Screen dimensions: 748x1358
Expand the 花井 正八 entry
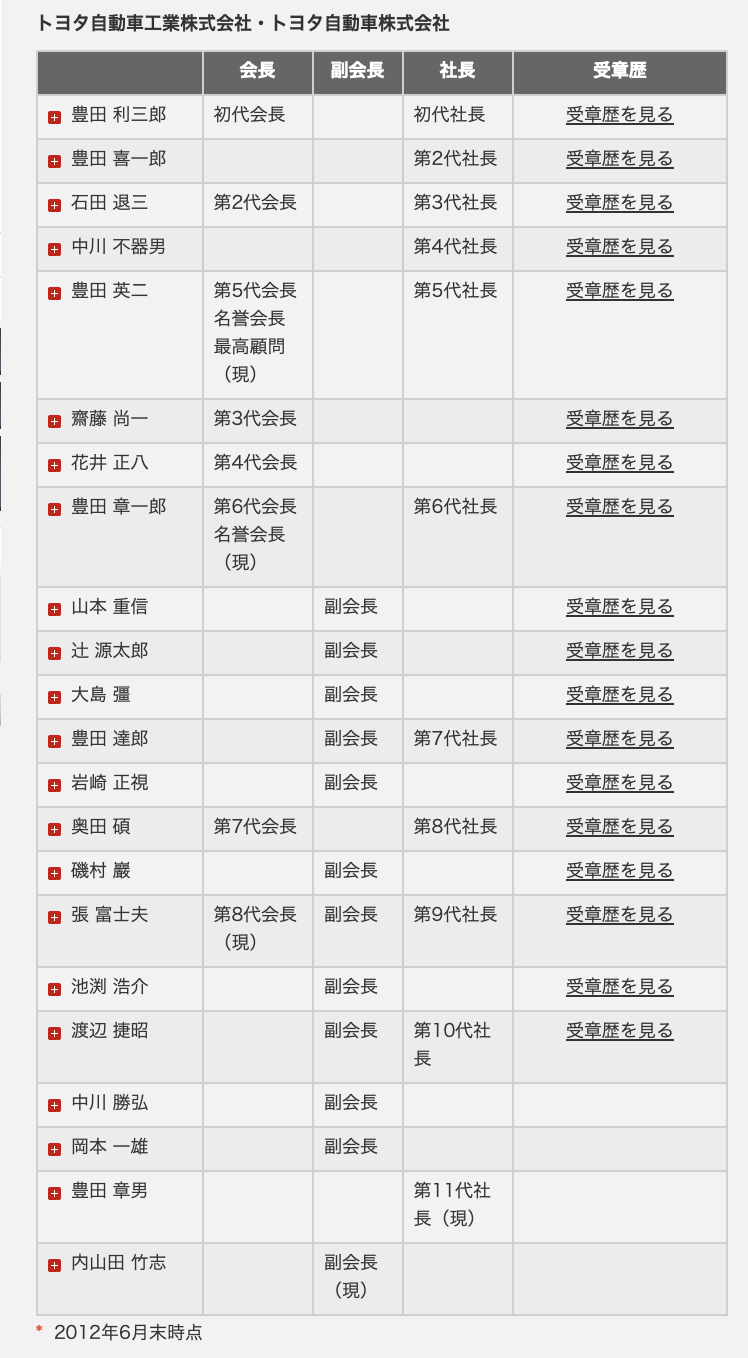55,465
